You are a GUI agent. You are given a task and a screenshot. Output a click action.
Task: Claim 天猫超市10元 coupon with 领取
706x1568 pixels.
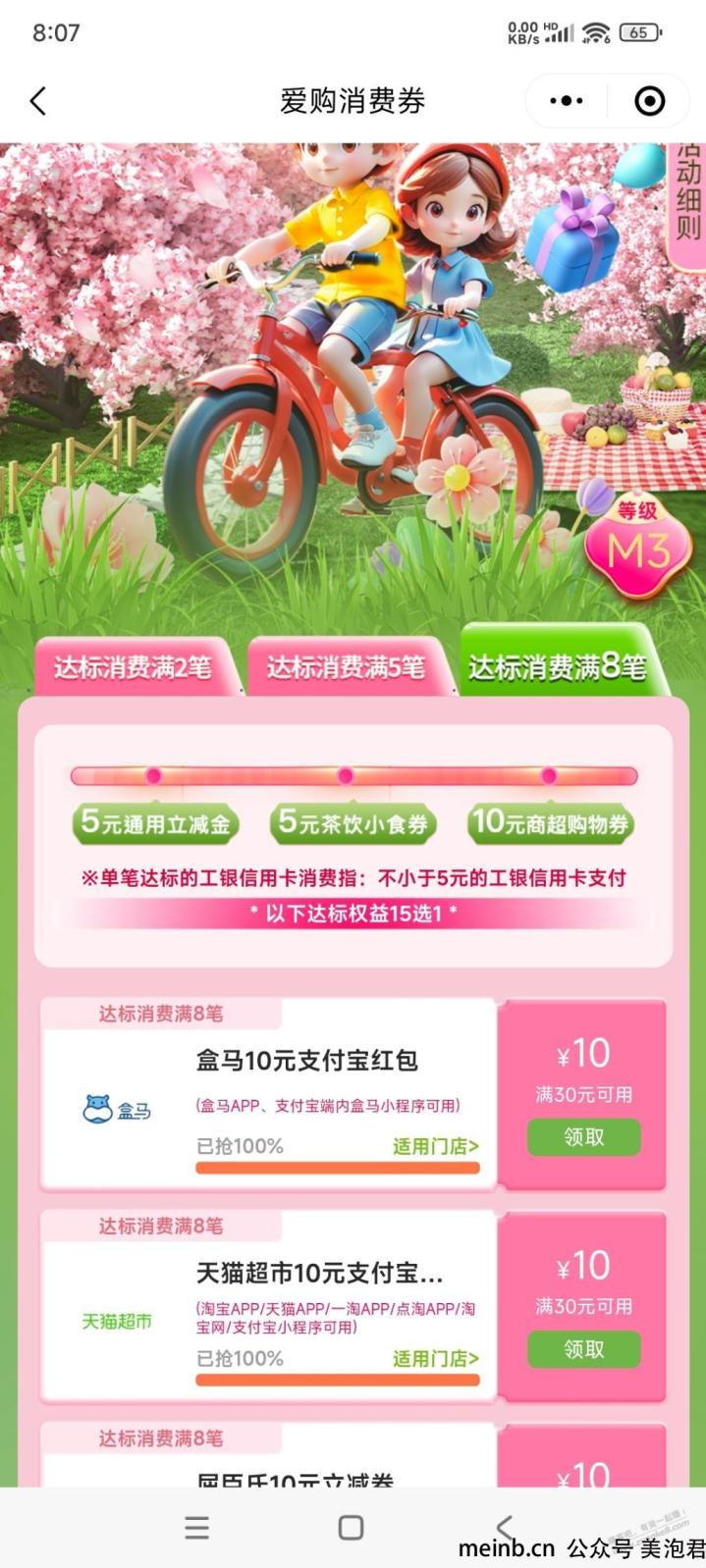(583, 1350)
